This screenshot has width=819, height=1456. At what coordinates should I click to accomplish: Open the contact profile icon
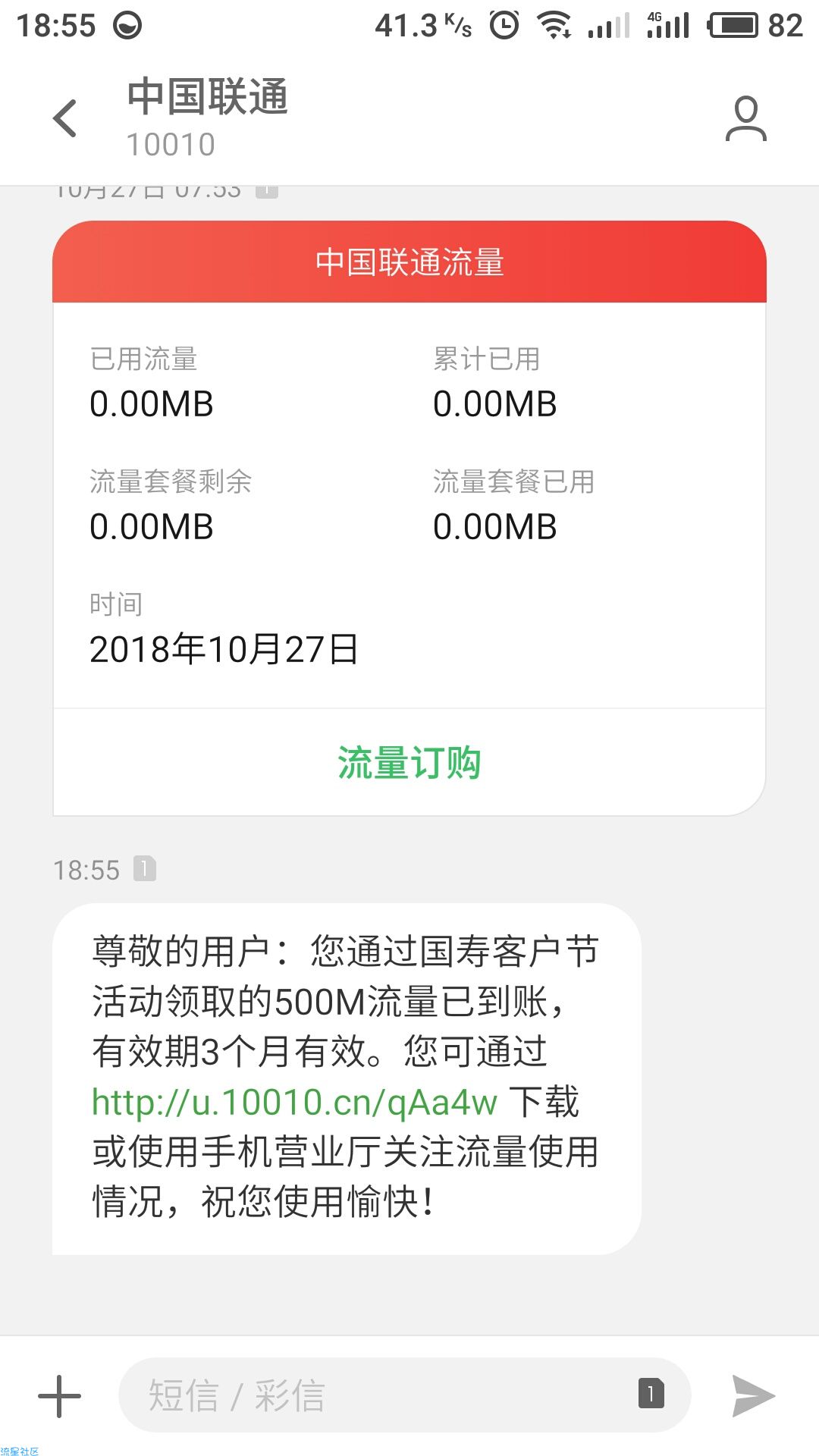[x=746, y=118]
